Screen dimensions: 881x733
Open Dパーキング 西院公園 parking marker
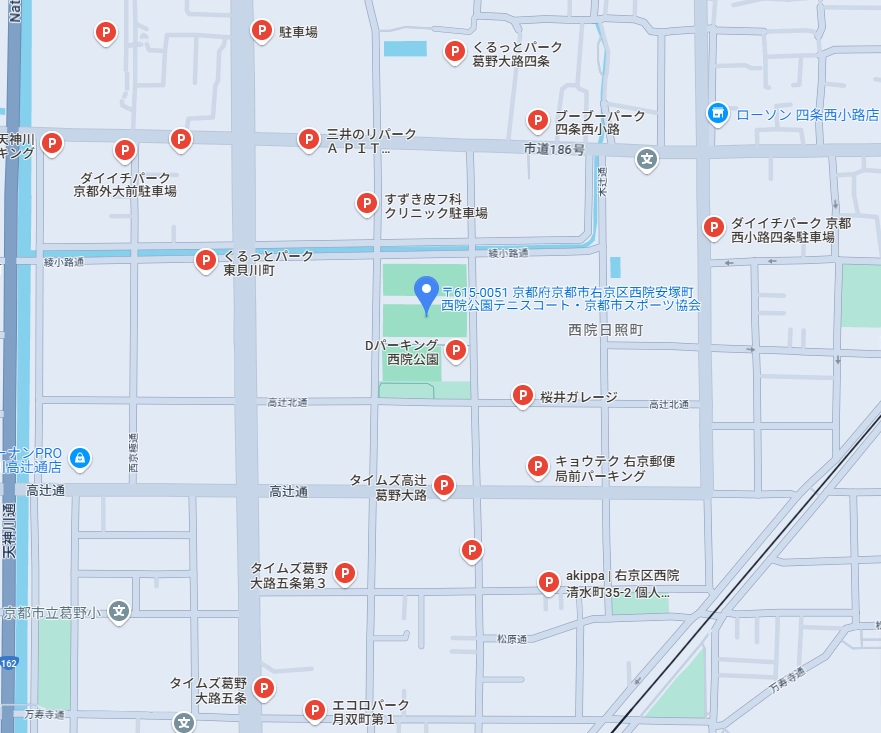point(455,350)
